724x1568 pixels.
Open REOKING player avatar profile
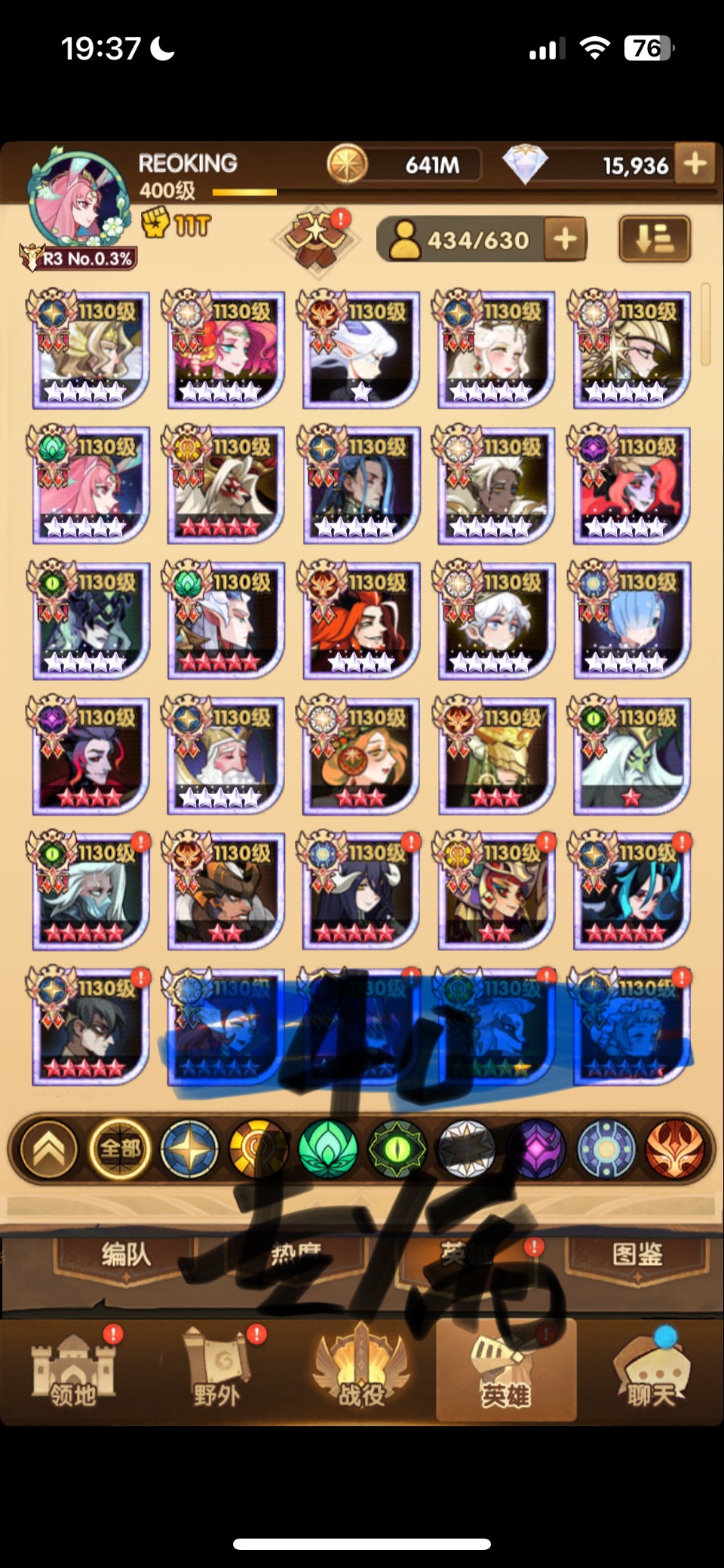[76, 199]
